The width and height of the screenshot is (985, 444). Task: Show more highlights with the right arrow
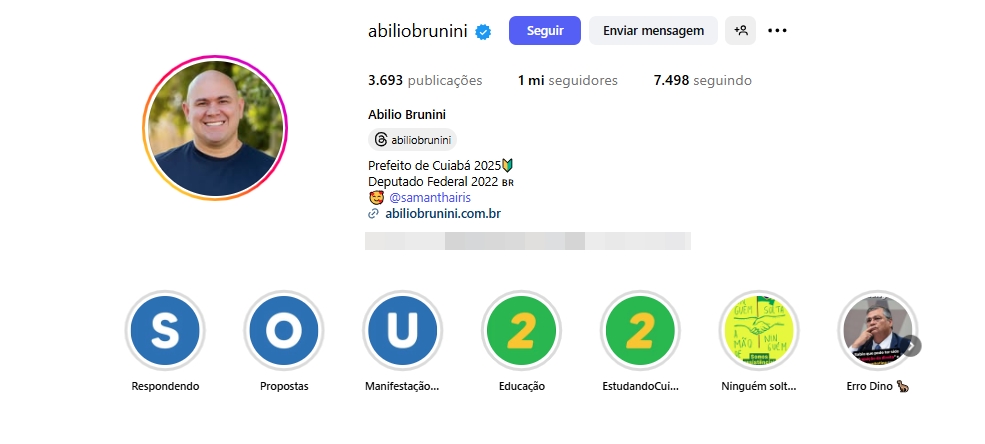[x=911, y=345]
